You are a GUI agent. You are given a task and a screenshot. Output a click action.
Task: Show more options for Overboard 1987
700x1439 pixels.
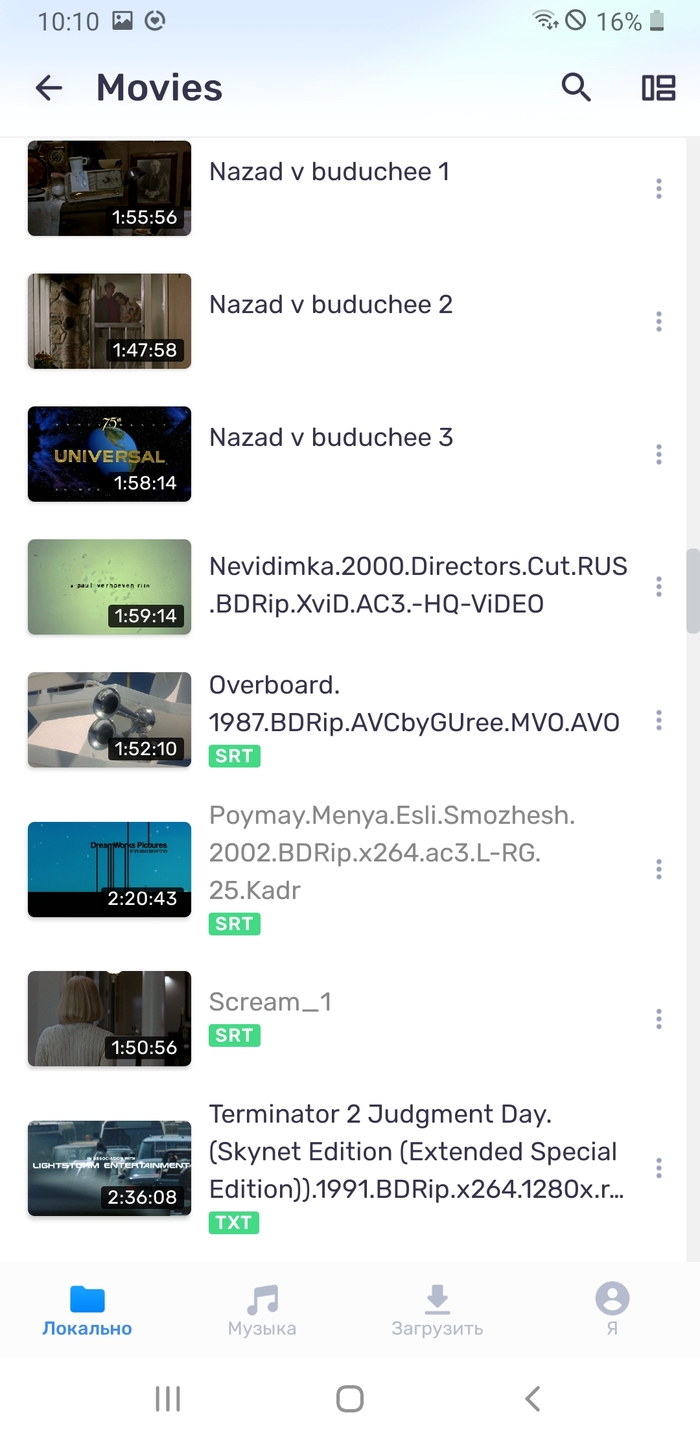pos(658,720)
